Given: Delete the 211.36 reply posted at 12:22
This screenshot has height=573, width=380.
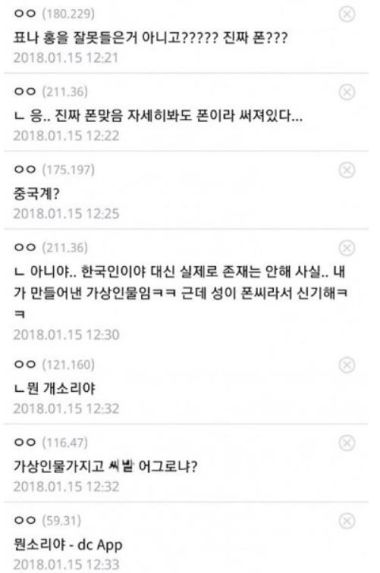Looking at the screenshot, I should coord(347,92).
